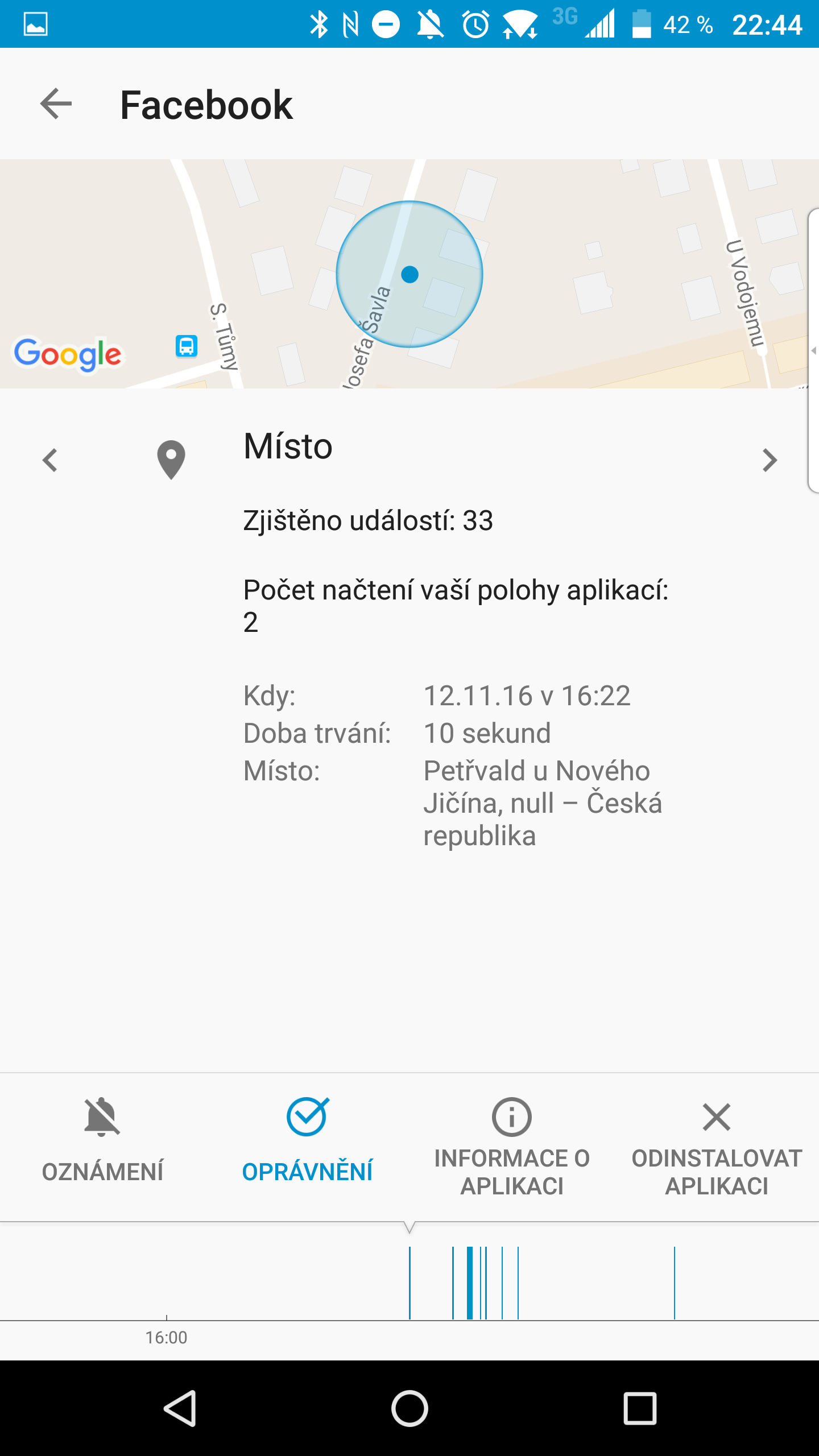This screenshot has width=819, height=1456.
Task: Open the Oznámení tab
Action: pos(102,1147)
